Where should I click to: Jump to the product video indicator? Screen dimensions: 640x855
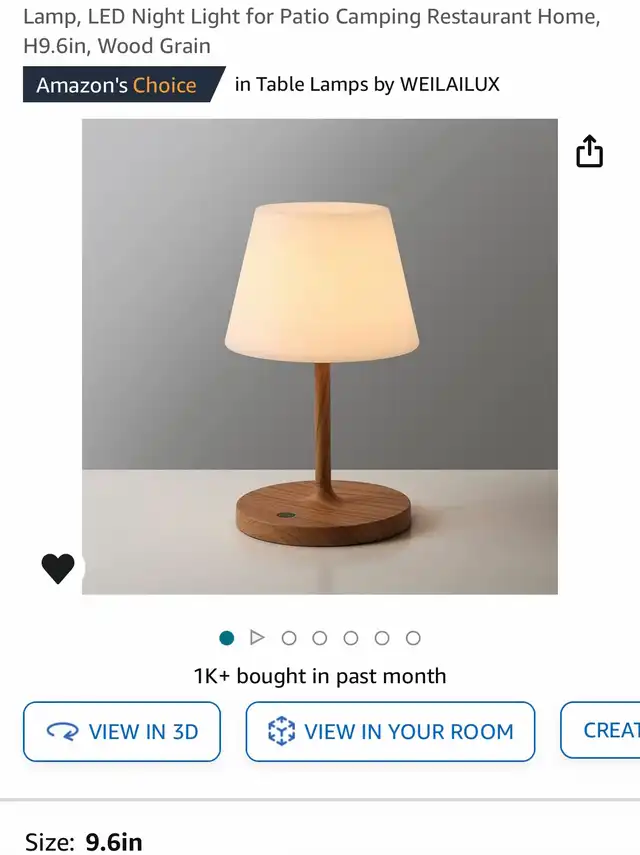pos(257,637)
